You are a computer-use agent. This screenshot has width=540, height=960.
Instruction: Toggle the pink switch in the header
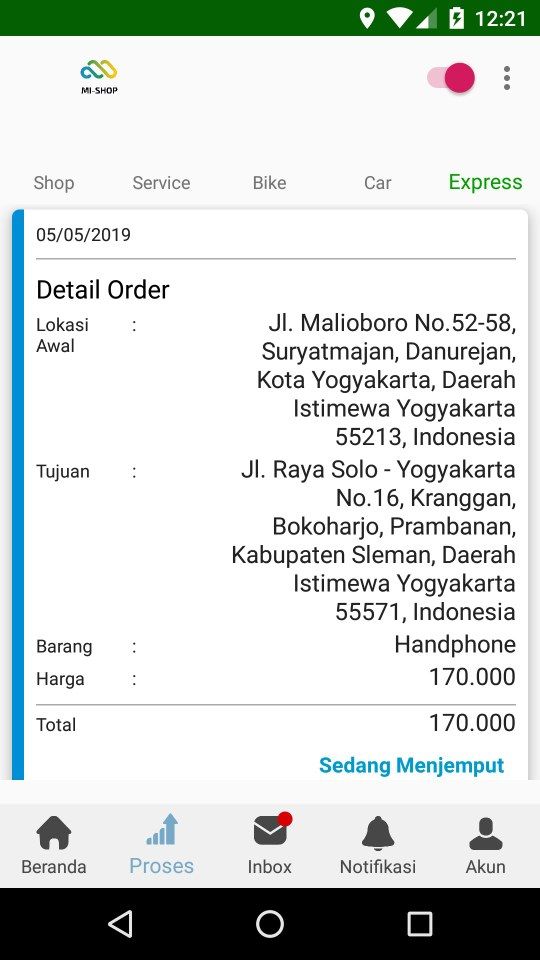point(451,78)
